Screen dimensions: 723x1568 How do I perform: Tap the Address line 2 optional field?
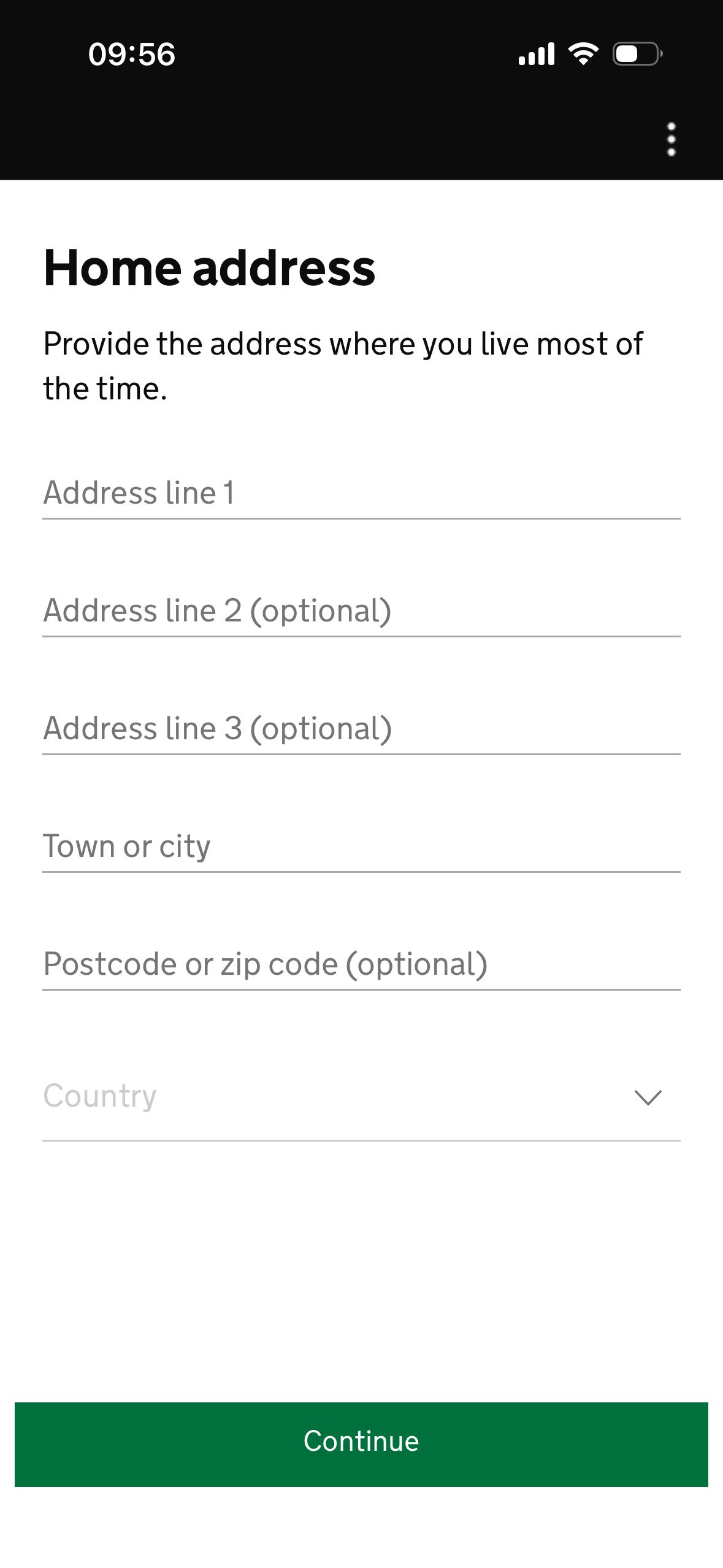[x=362, y=609]
